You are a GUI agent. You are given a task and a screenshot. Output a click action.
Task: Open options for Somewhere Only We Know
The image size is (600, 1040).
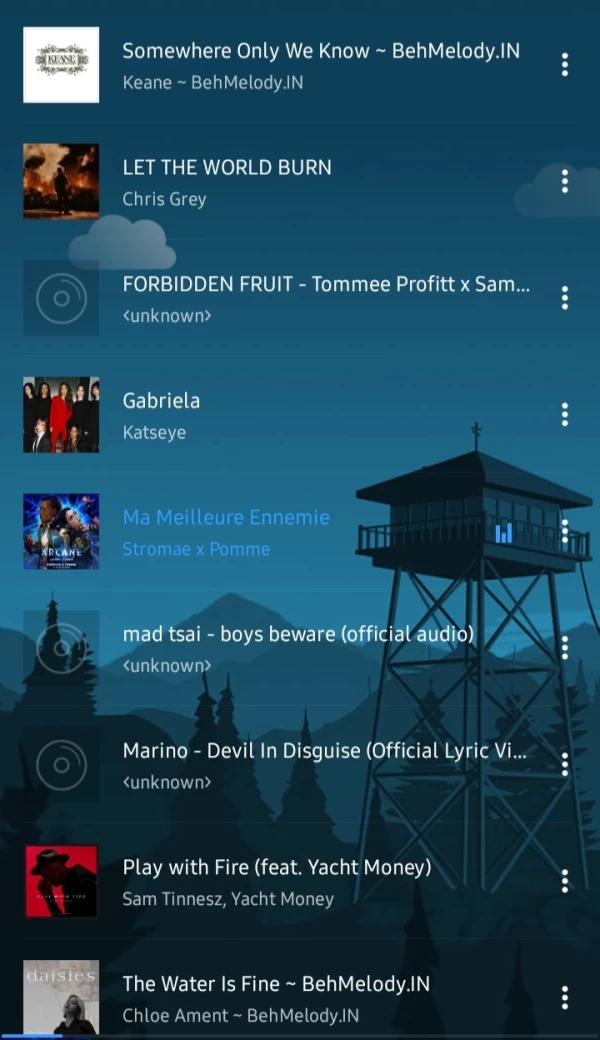pos(565,65)
